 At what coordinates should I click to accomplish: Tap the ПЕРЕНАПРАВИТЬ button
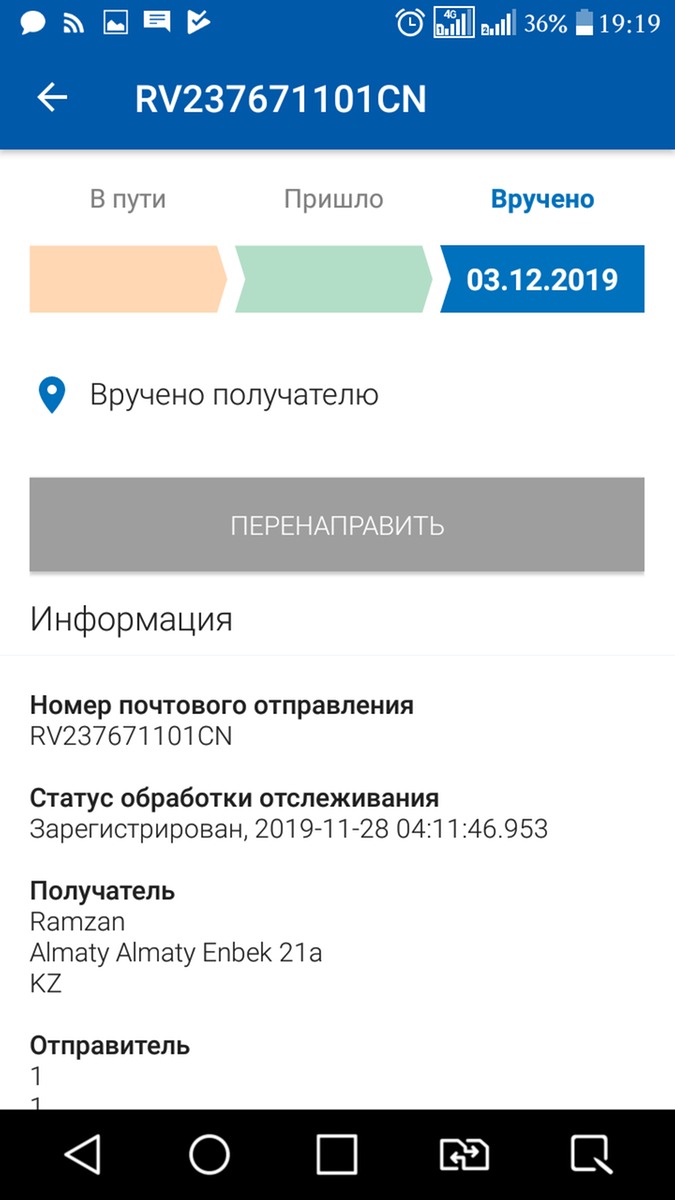tap(337, 525)
